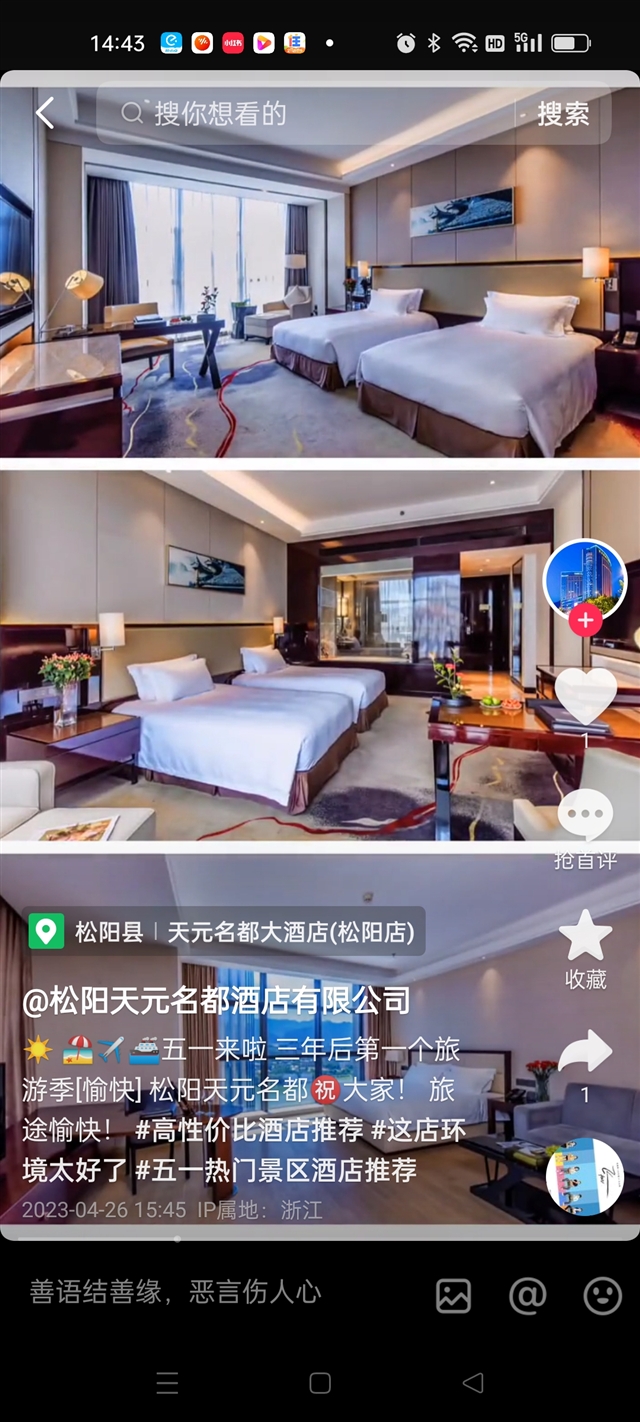Go to the system home screen
Screen dimensions: 640x1422
(x=320, y=1383)
